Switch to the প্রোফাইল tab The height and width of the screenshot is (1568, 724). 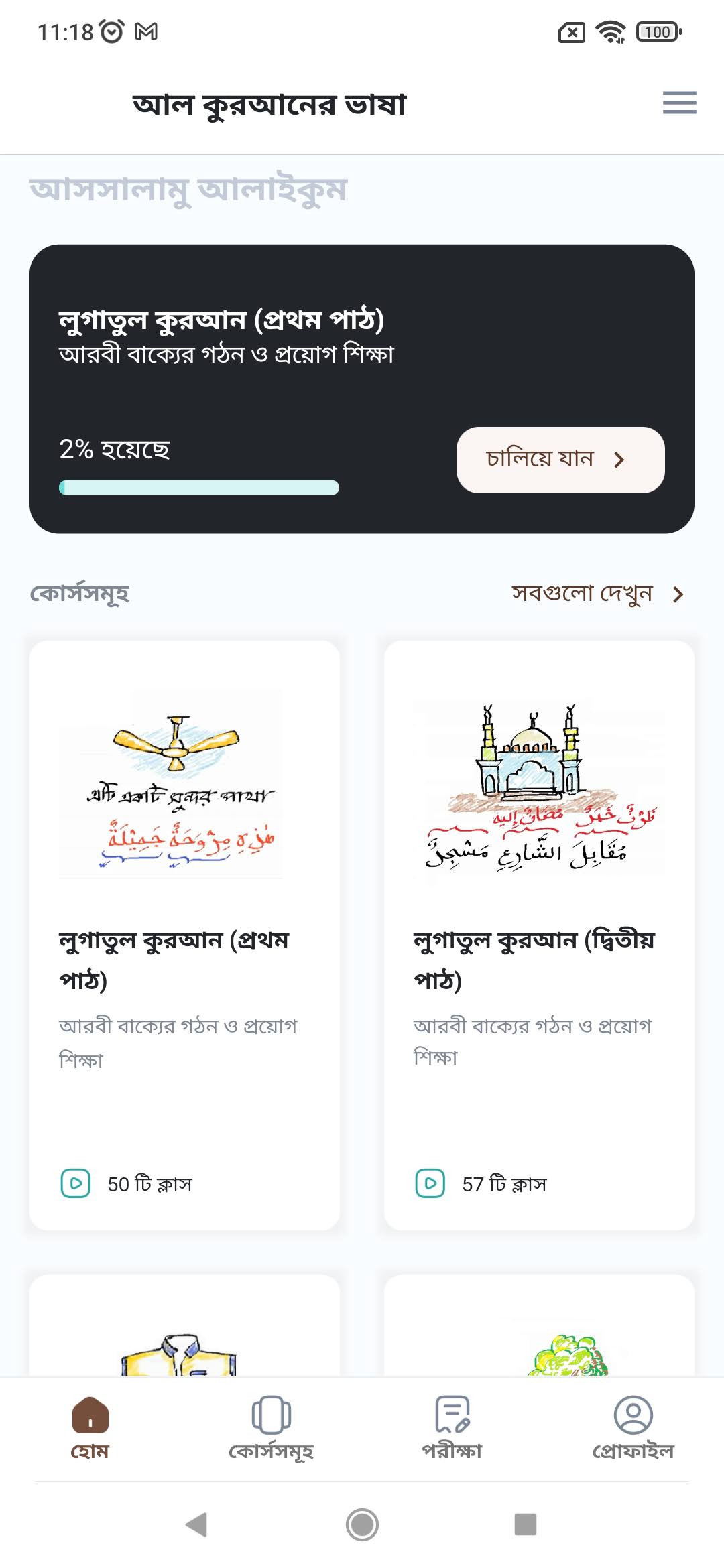(x=633, y=1427)
